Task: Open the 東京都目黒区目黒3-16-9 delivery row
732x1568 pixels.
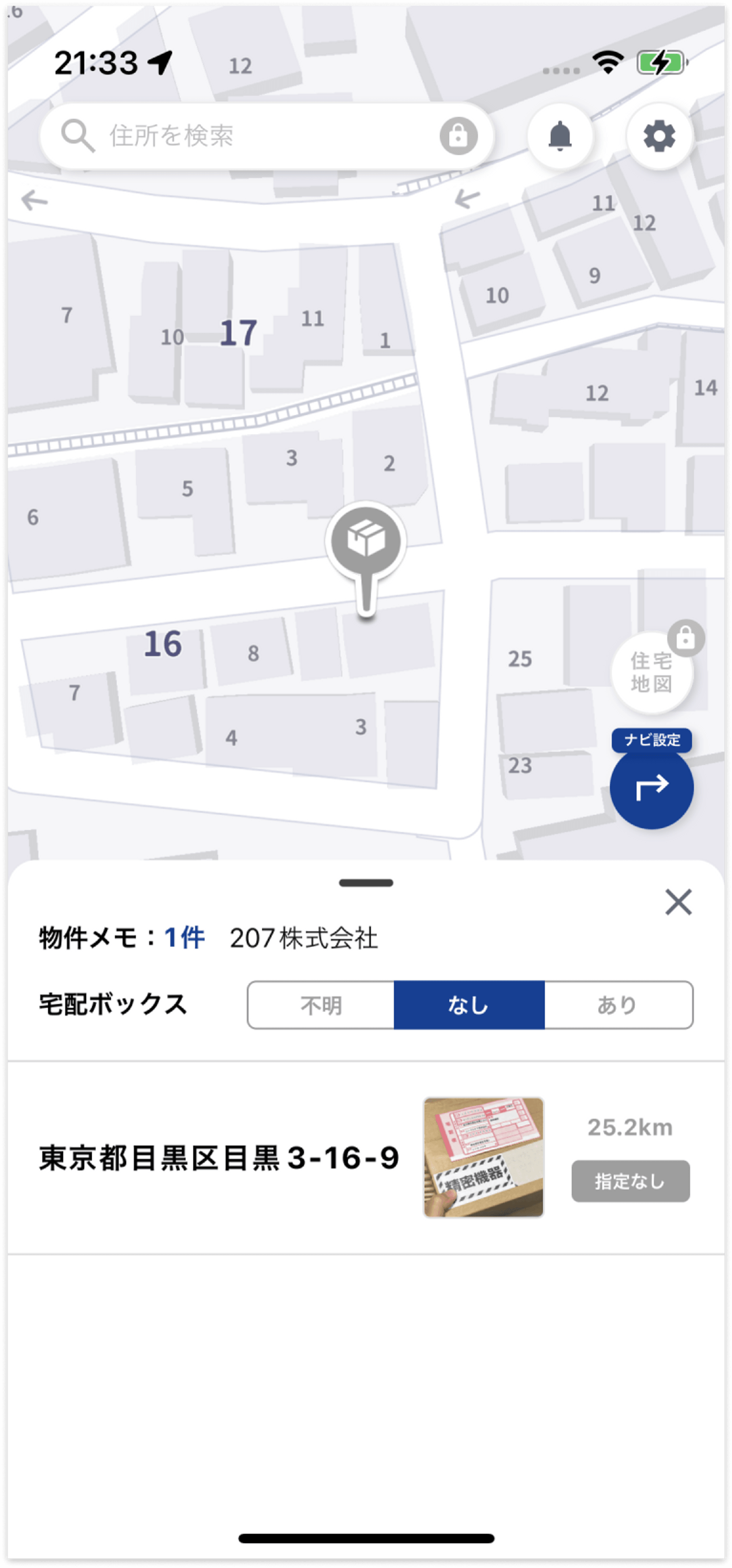Action: coord(366,1157)
